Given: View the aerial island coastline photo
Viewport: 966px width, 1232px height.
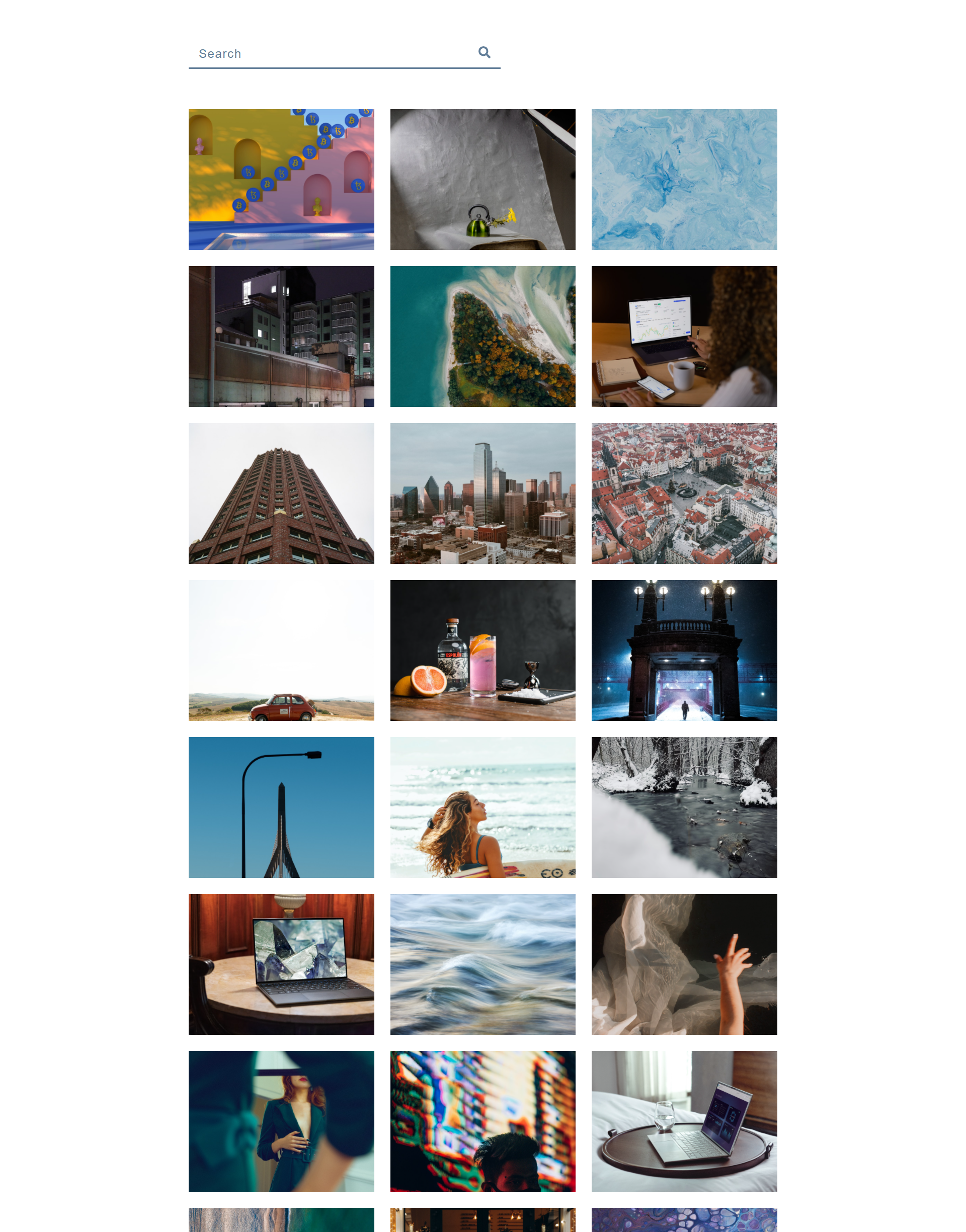Looking at the screenshot, I should (x=482, y=337).
